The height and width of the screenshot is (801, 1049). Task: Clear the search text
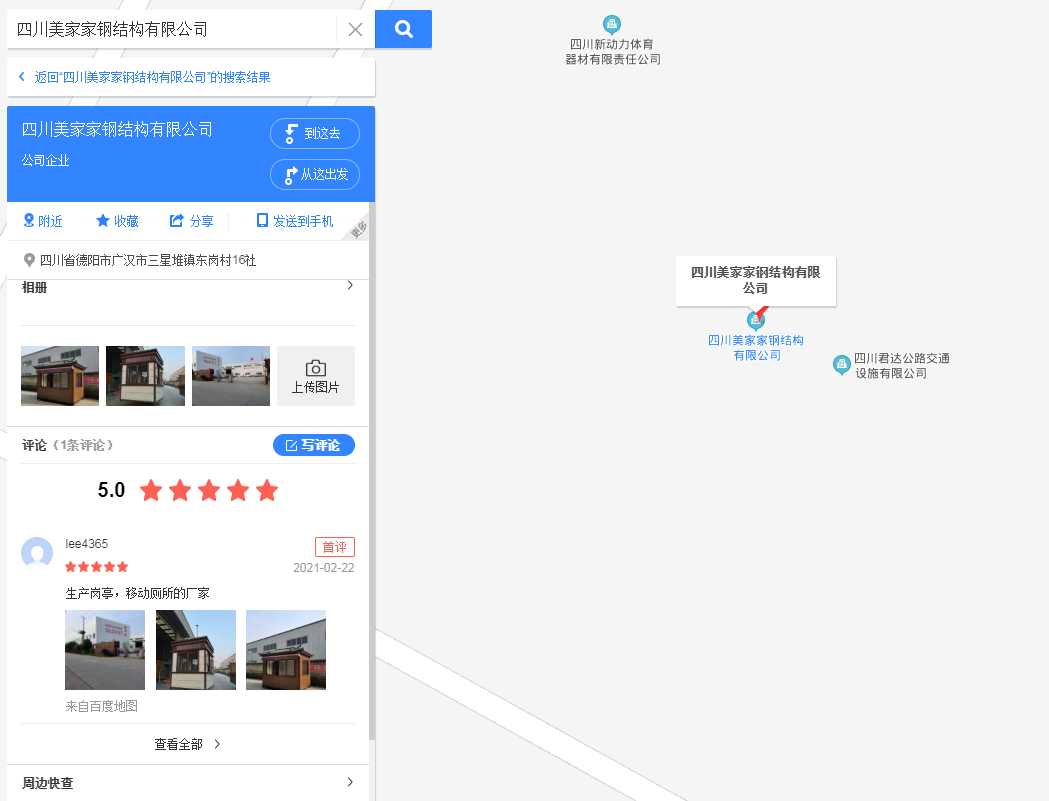[x=355, y=30]
